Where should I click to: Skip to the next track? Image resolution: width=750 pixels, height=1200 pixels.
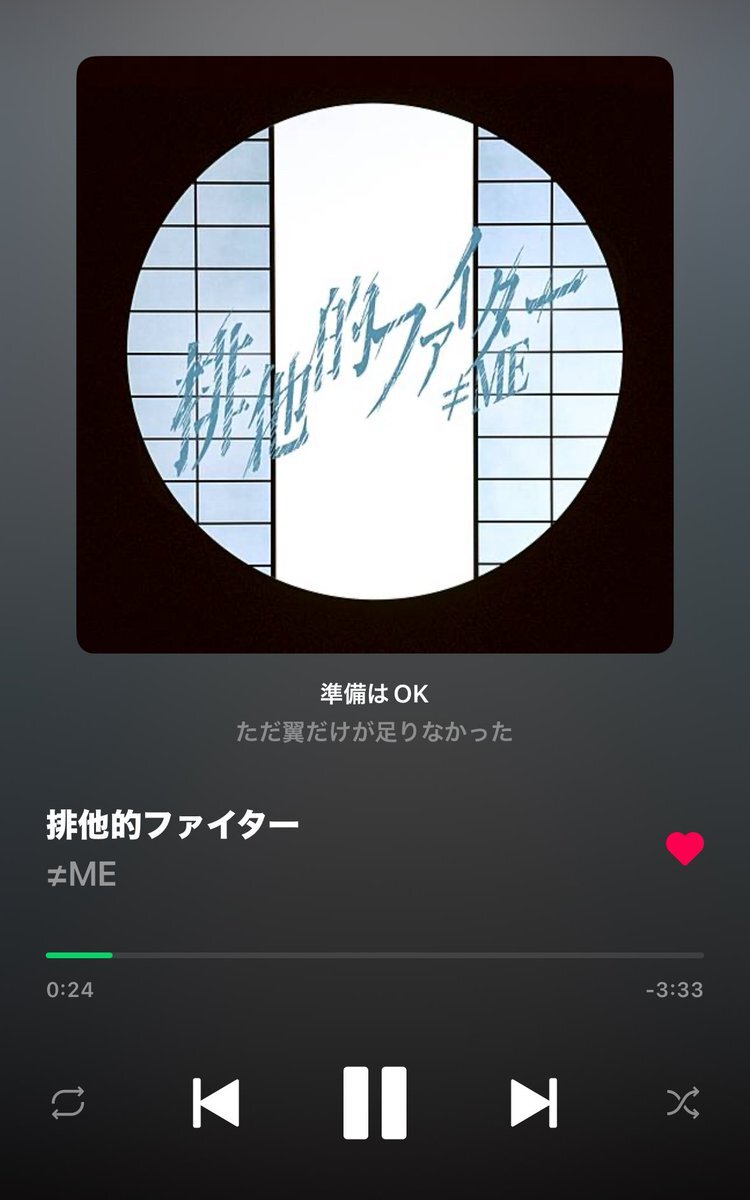pyautogui.click(x=533, y=1103)
